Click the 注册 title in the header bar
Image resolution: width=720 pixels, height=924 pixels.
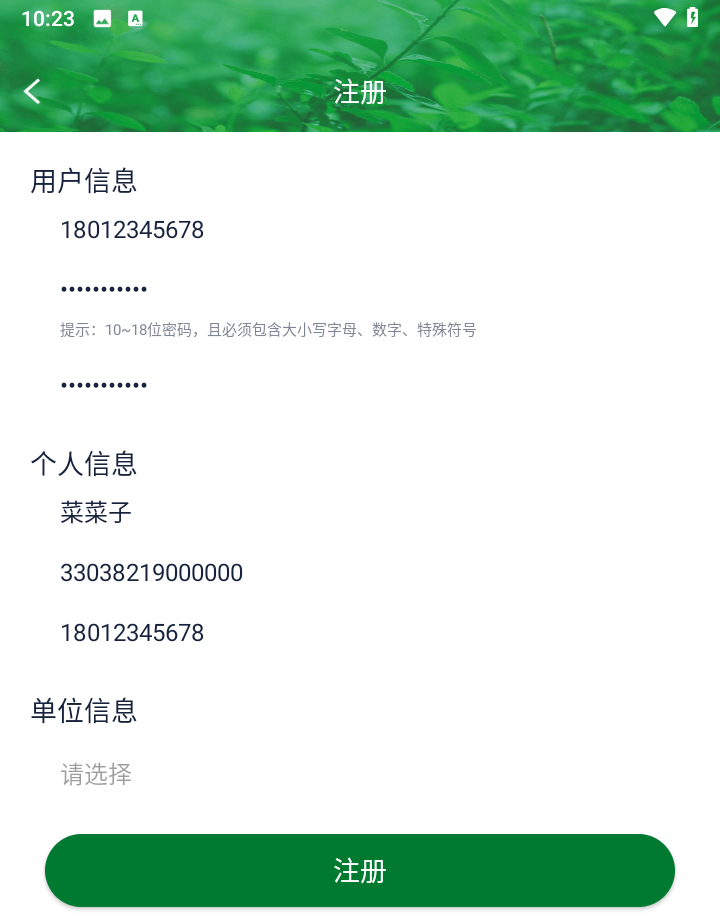(360, 92)
